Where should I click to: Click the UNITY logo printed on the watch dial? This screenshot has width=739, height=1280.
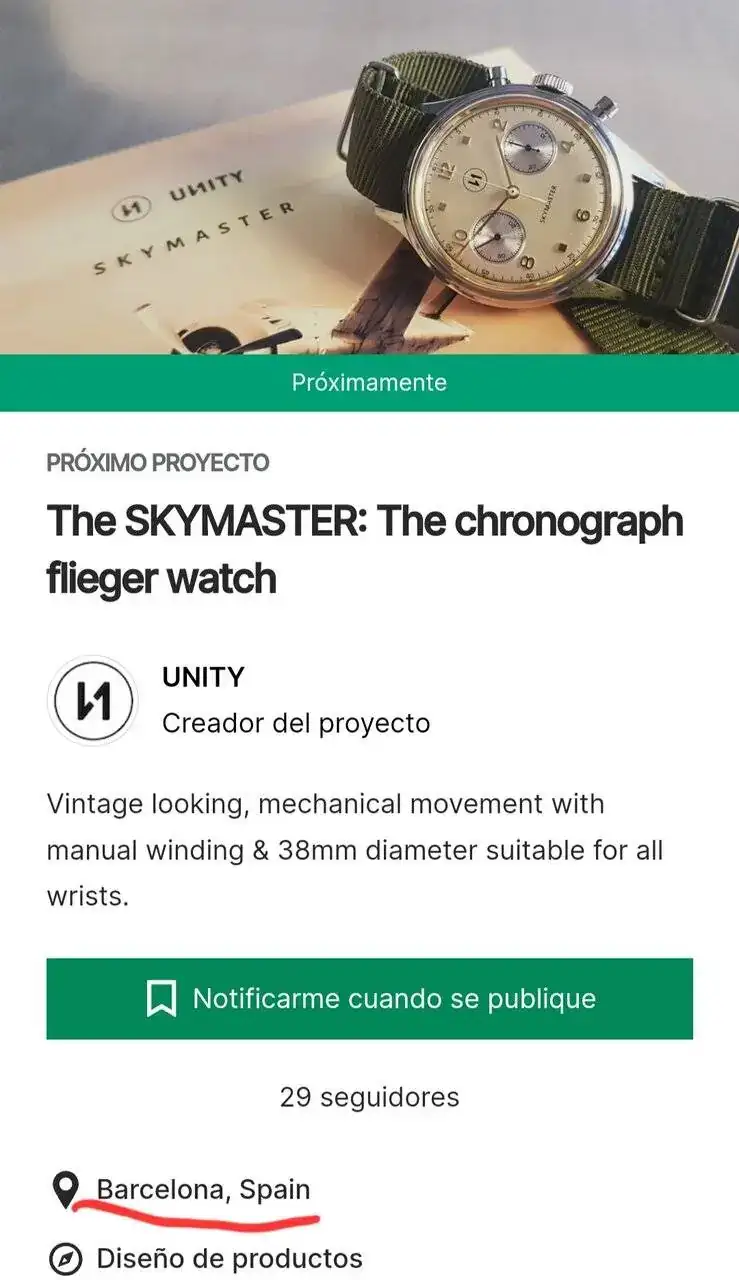click(472, 177)
